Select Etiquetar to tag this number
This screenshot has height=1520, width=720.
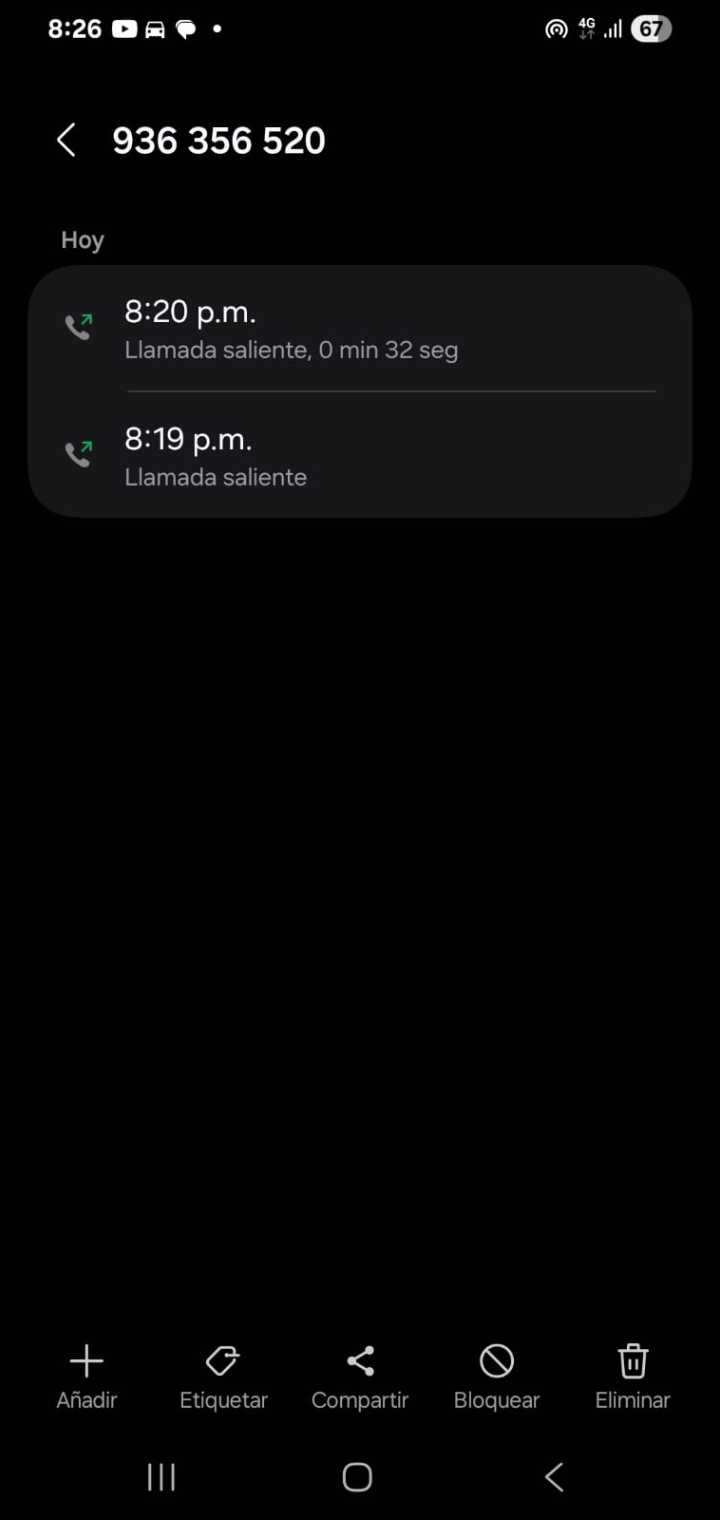click(223, 1377)
